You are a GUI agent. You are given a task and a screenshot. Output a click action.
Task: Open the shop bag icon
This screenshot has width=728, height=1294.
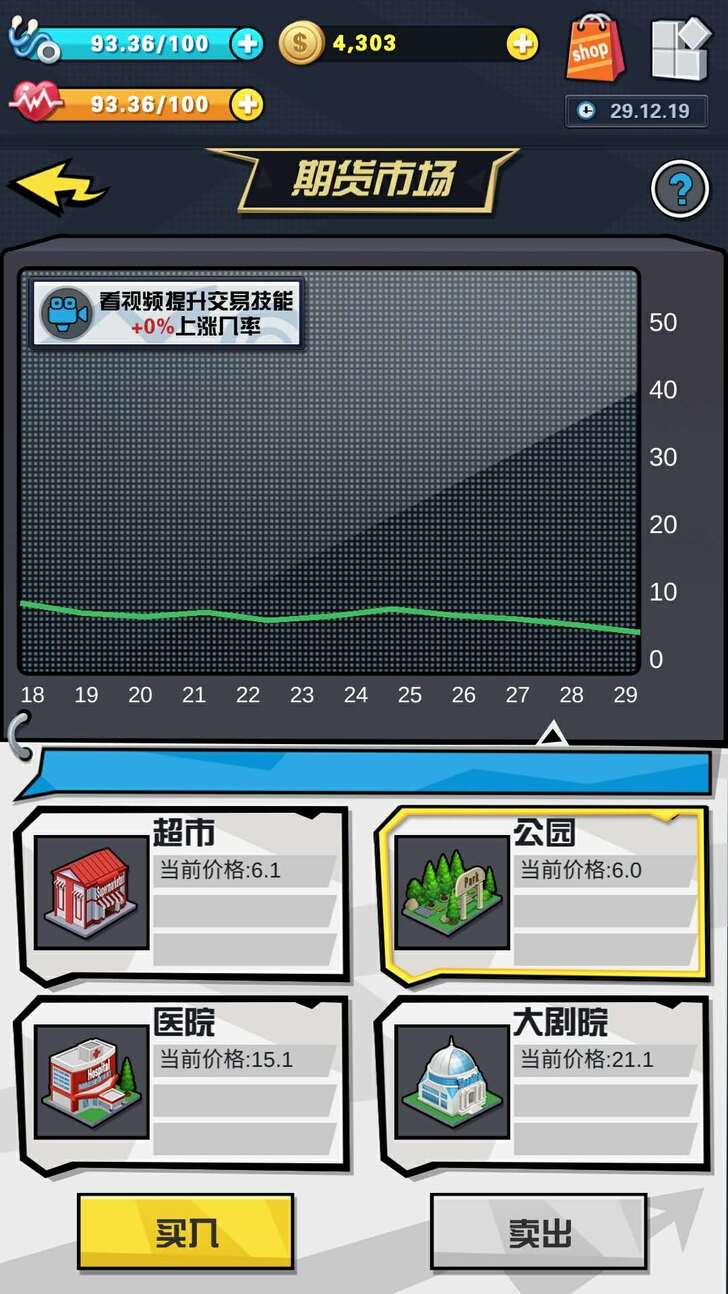click(592, 47)
